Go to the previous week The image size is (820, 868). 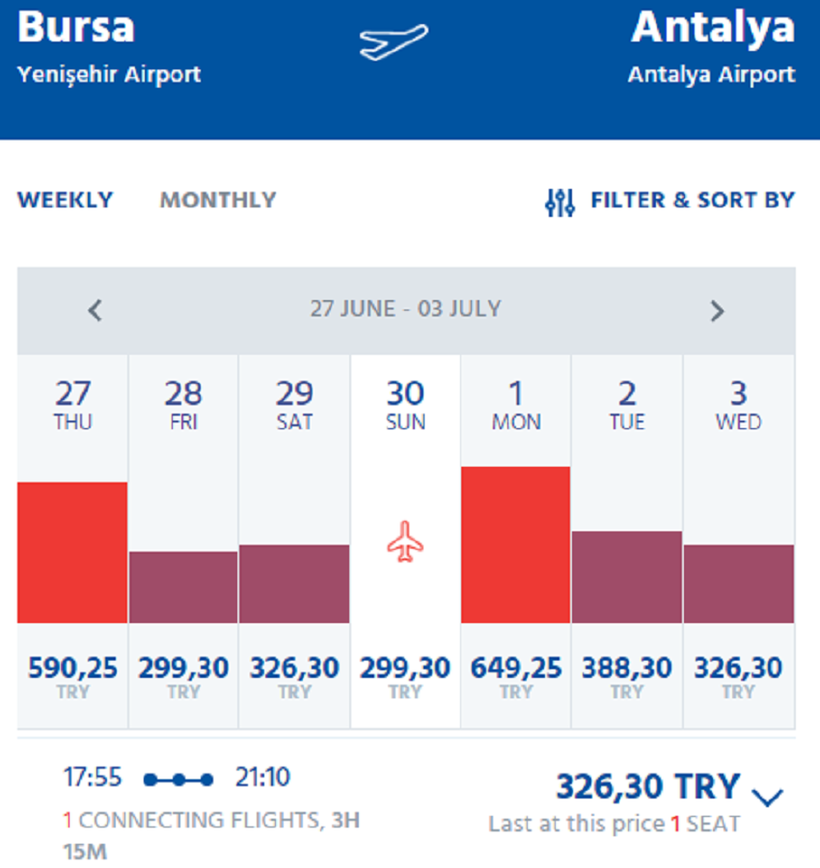tap(95, 310)
